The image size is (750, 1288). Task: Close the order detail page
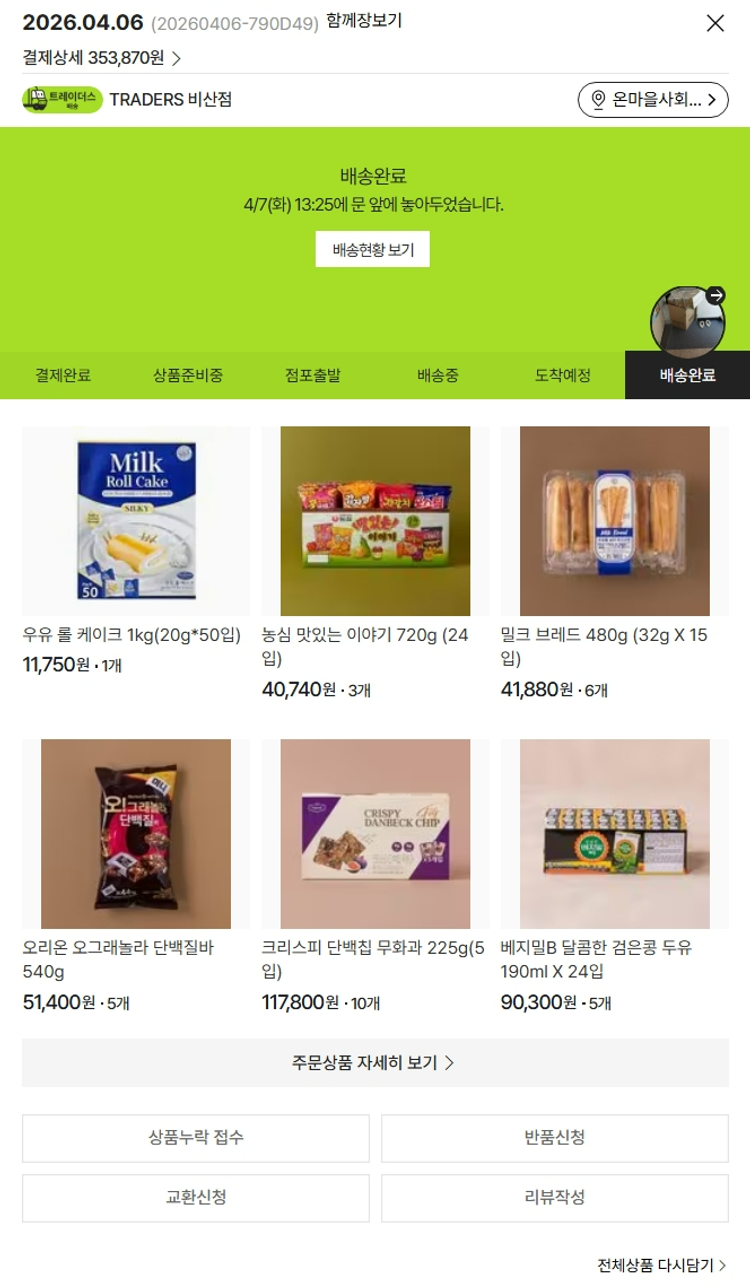[x=715, y=24]
